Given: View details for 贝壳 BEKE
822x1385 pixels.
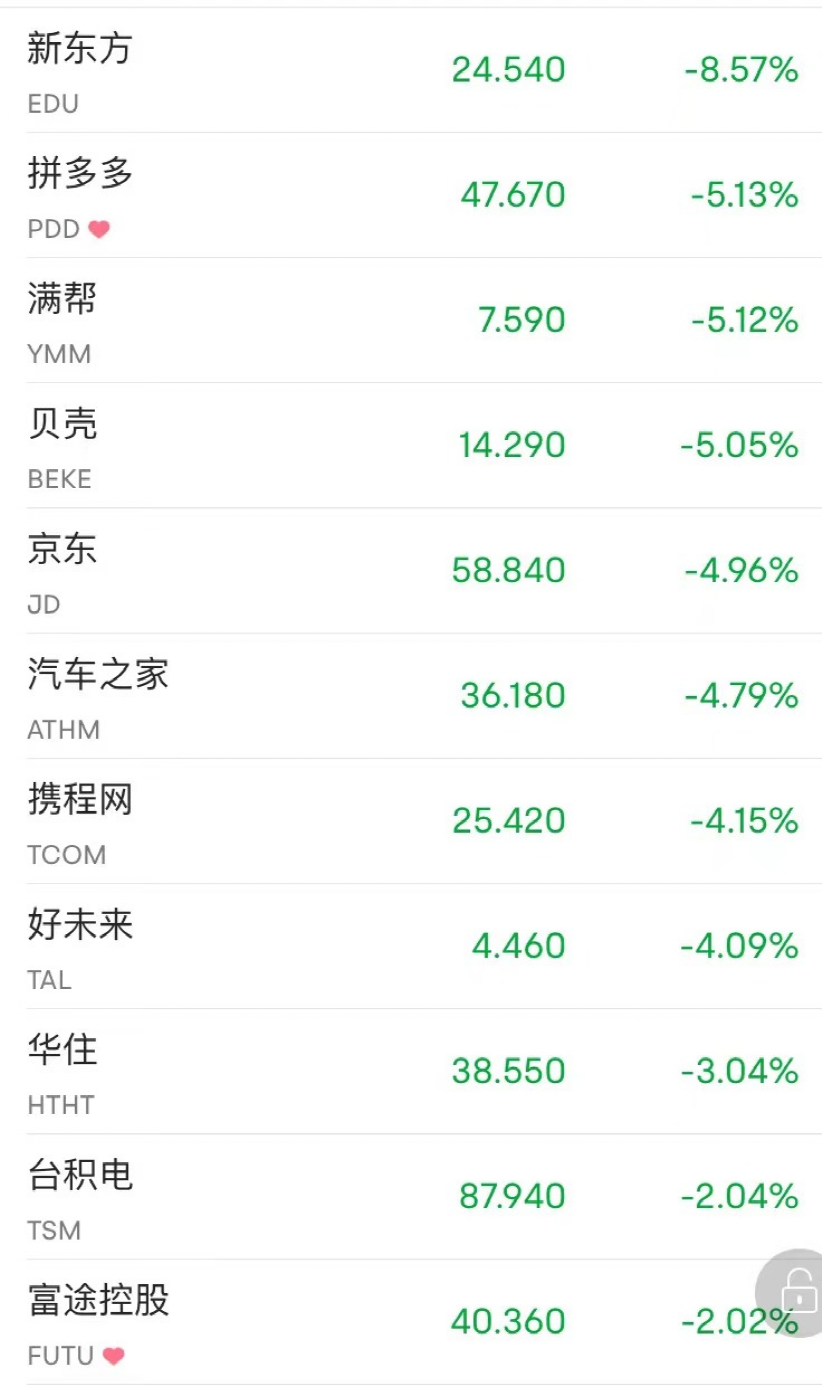Looking at the screenshot, I should pos(411,445).
